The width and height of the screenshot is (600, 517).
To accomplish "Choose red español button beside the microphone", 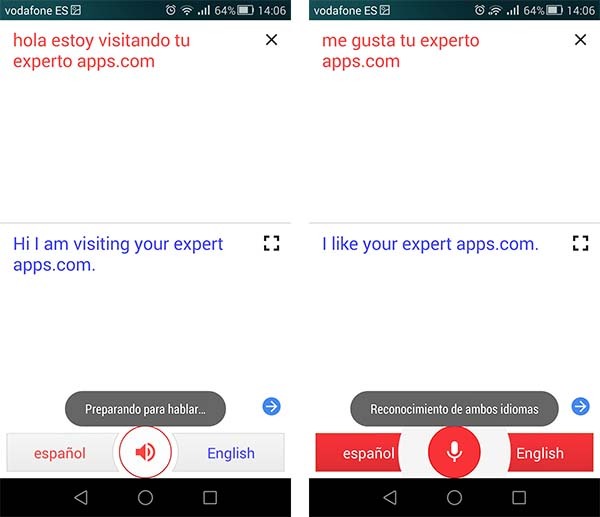I will [x=368, y=453].
